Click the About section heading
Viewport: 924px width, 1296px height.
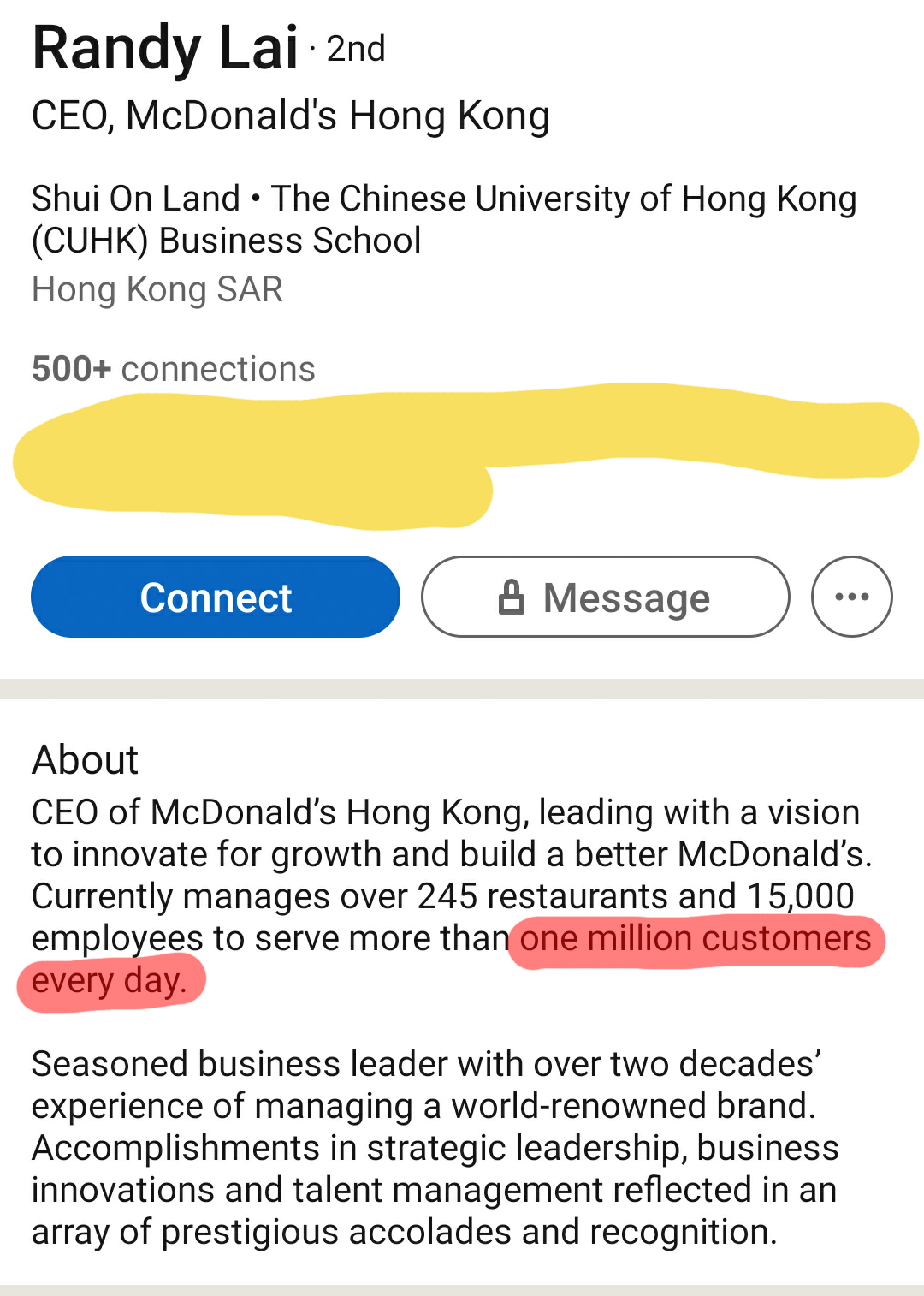pyautogui.click(x=85, y=759)
